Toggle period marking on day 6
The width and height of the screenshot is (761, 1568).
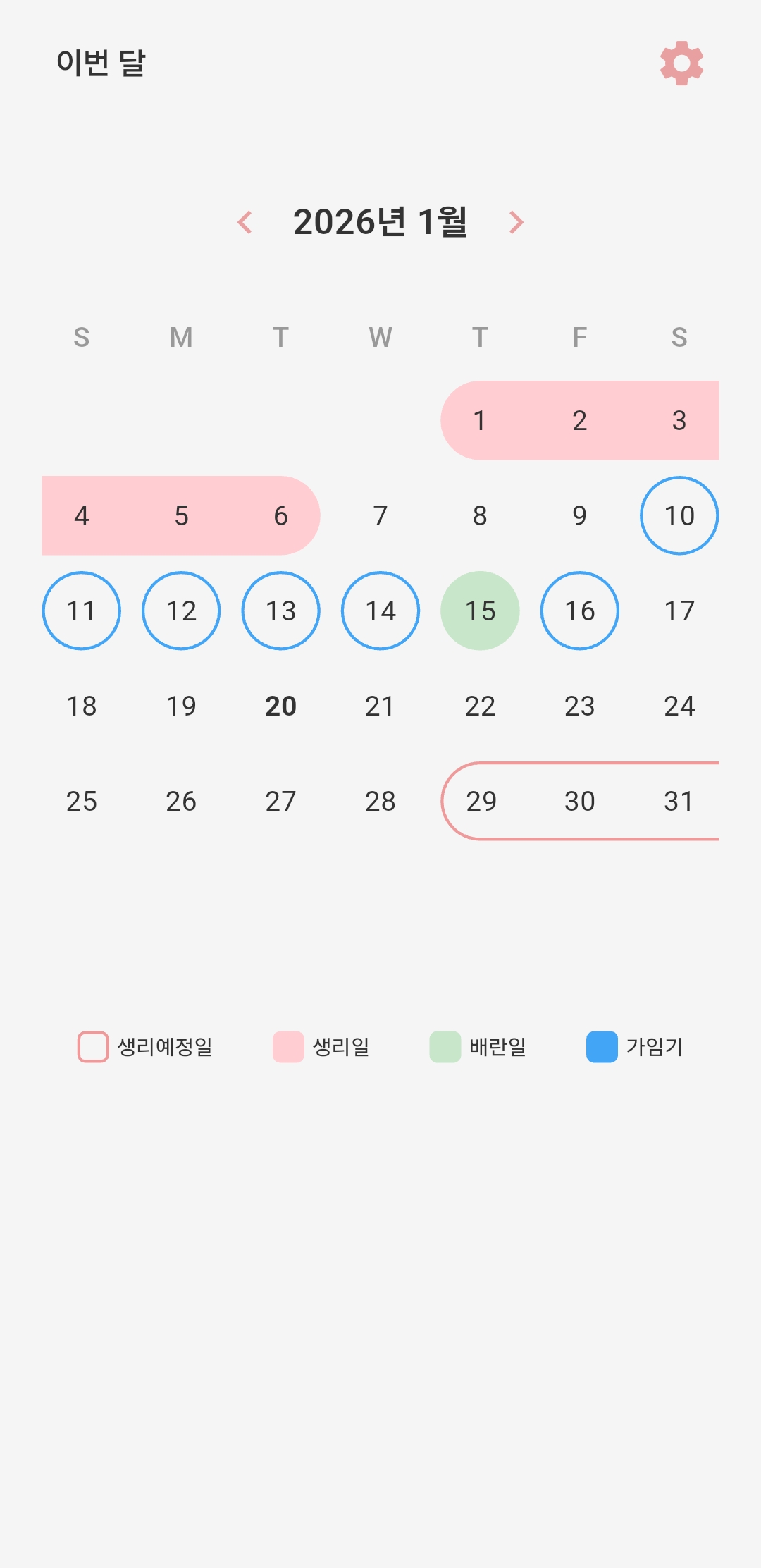(x=280, y=515)
